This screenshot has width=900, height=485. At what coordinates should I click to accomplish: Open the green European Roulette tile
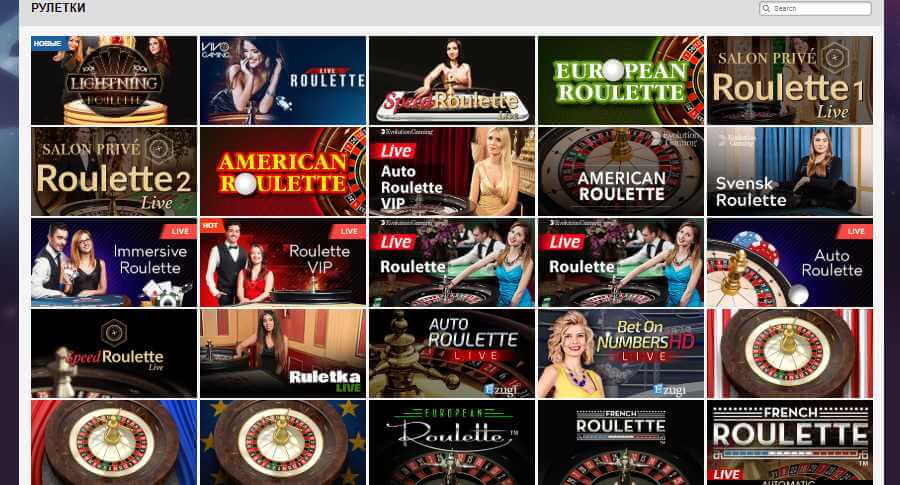pos(621,80)
